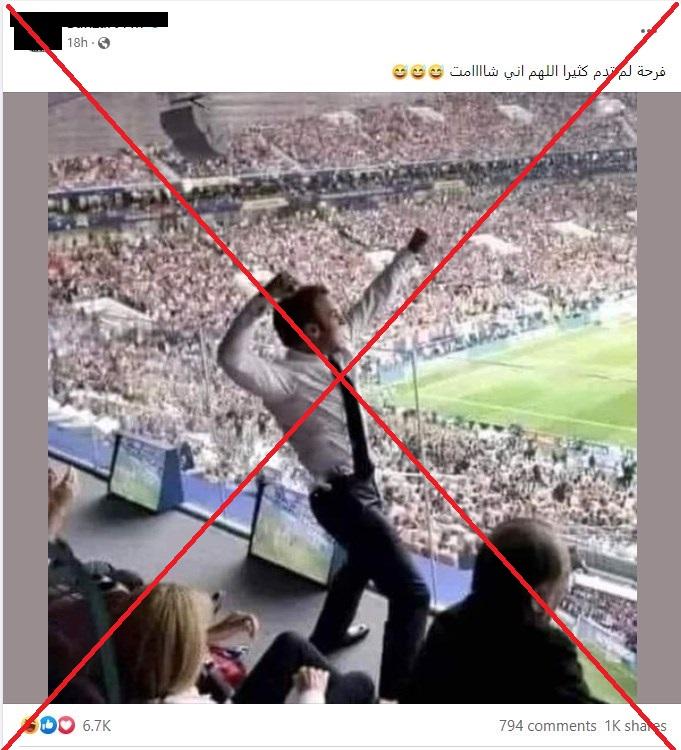The height and width of the screenshot is (750, 681).
Task: Open the post's three-dot options menu
Action: coord(648,31)
